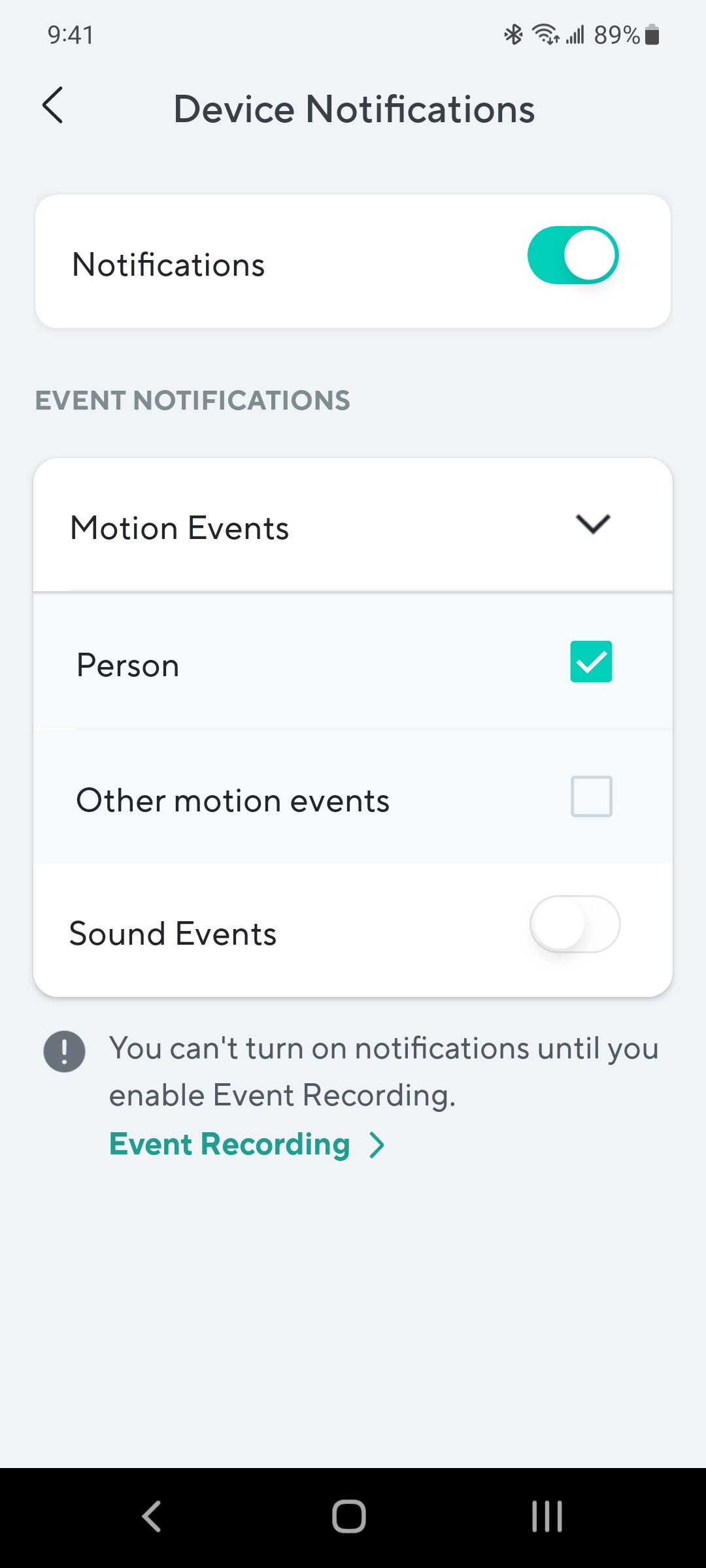Collapse the Motion Events section
The height and width of the screenshot is (1568, 706).
[592, 525]
